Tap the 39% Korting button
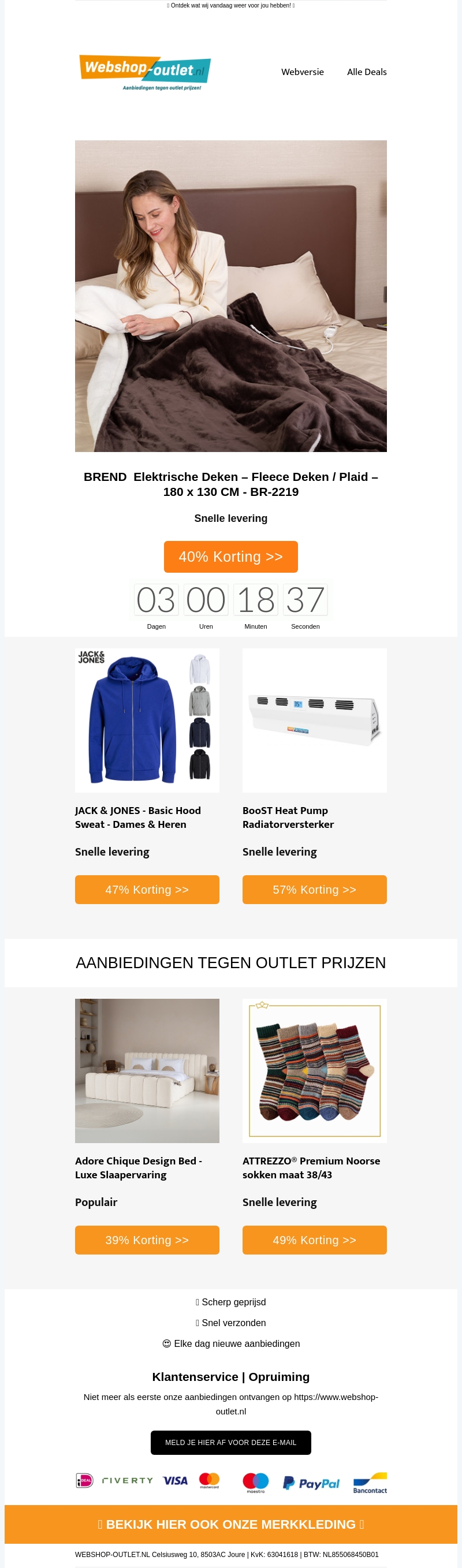This screenshot has width=462, height=1568. pyautogui.click(x=147, y=1240)
